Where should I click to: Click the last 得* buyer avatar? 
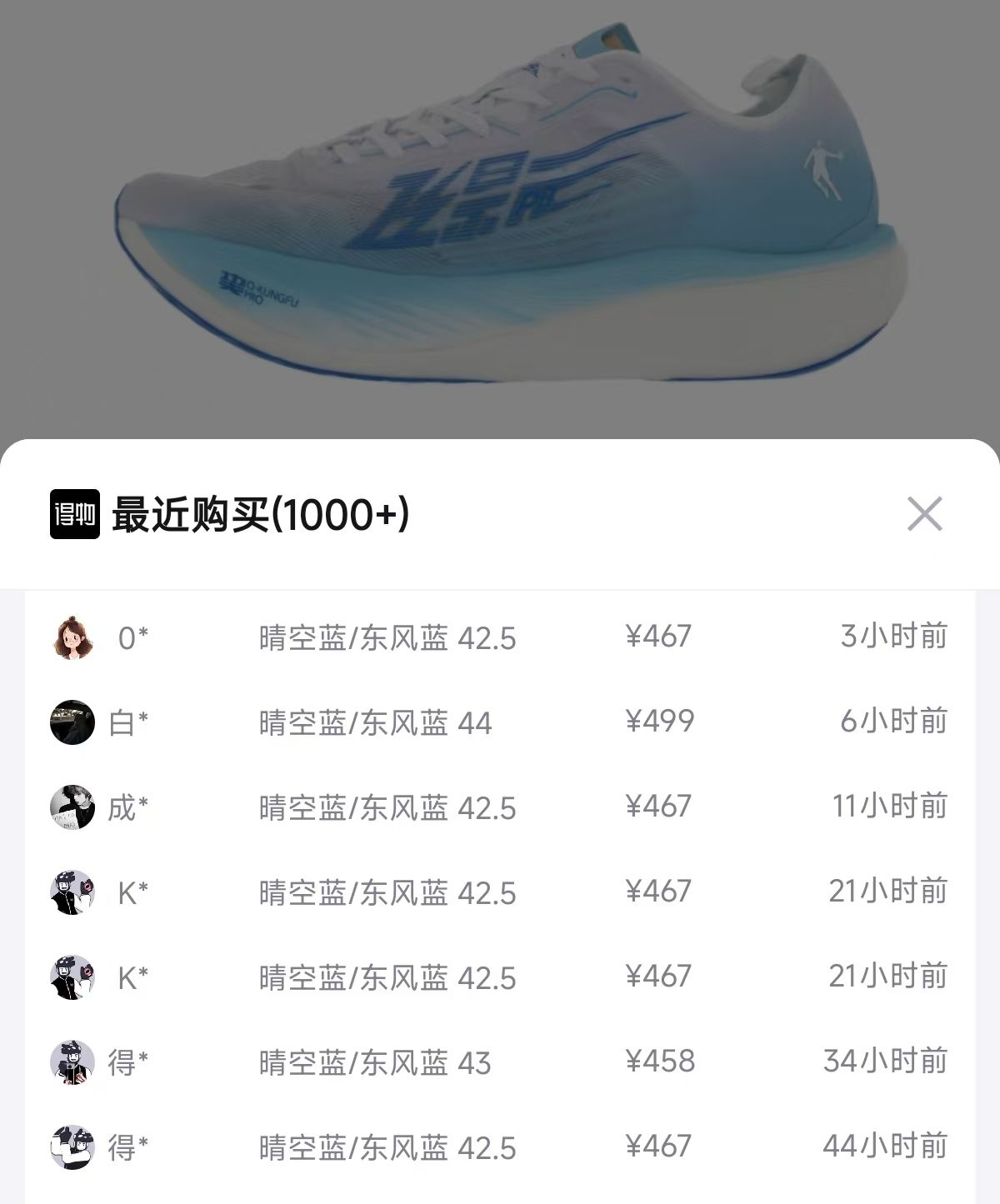click(73, 1147)
